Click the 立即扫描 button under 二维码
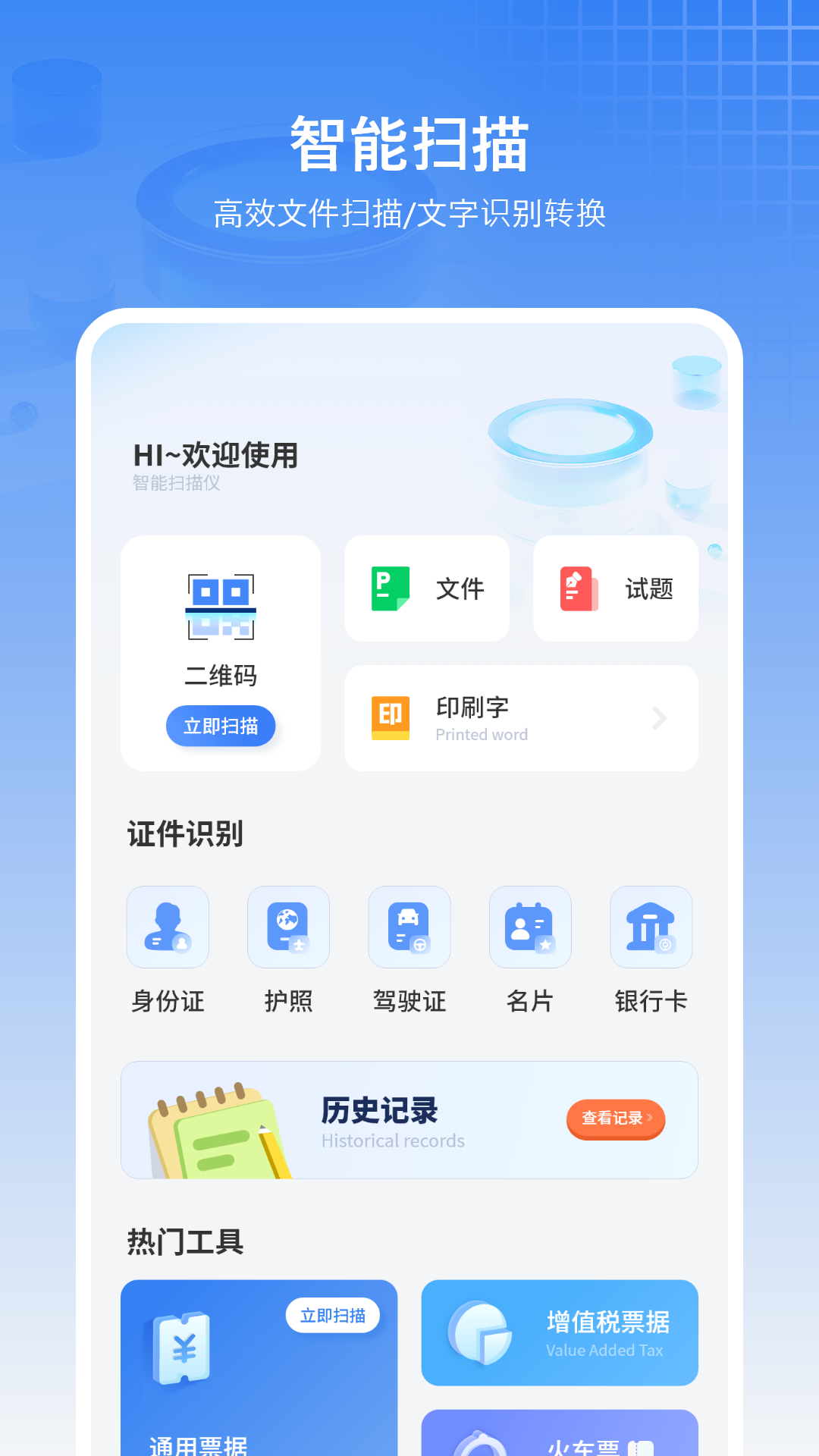This screenshot has height=1456, width=819. [x=221, y=726]
